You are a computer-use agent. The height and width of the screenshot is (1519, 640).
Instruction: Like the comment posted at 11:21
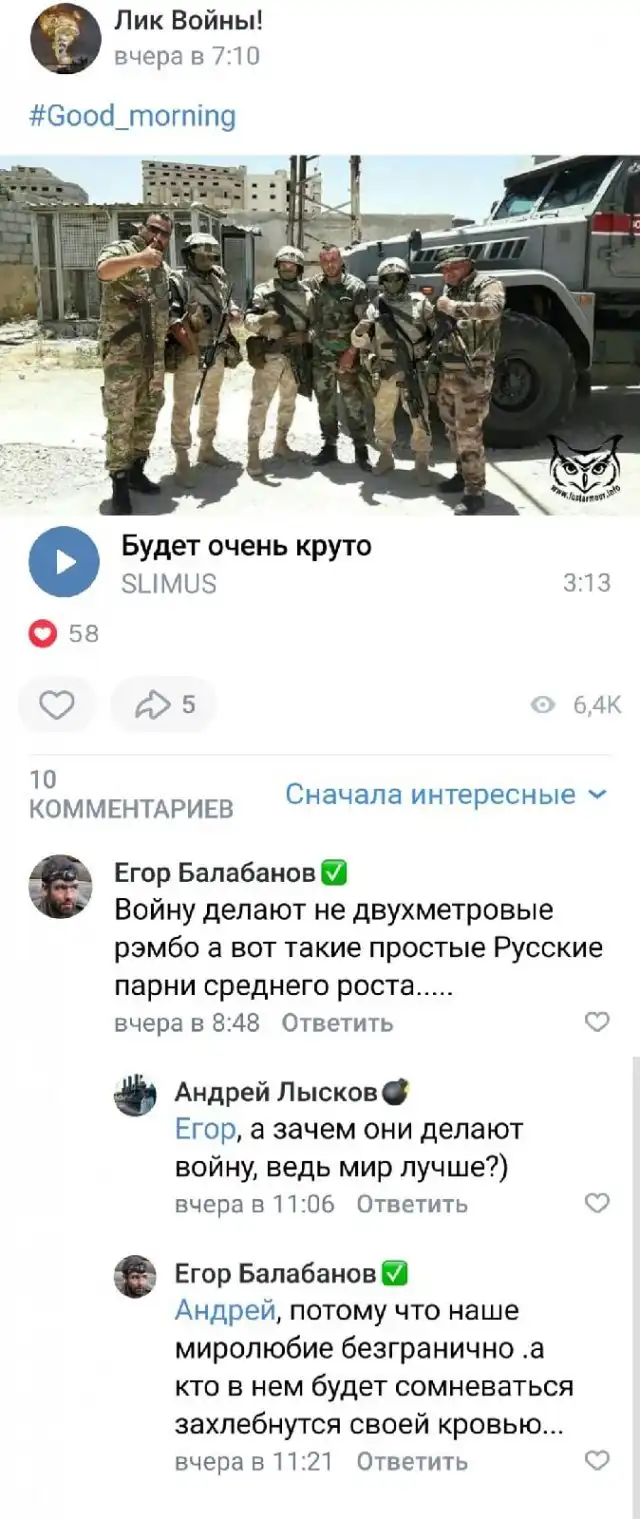click(x=596, y=1460)
